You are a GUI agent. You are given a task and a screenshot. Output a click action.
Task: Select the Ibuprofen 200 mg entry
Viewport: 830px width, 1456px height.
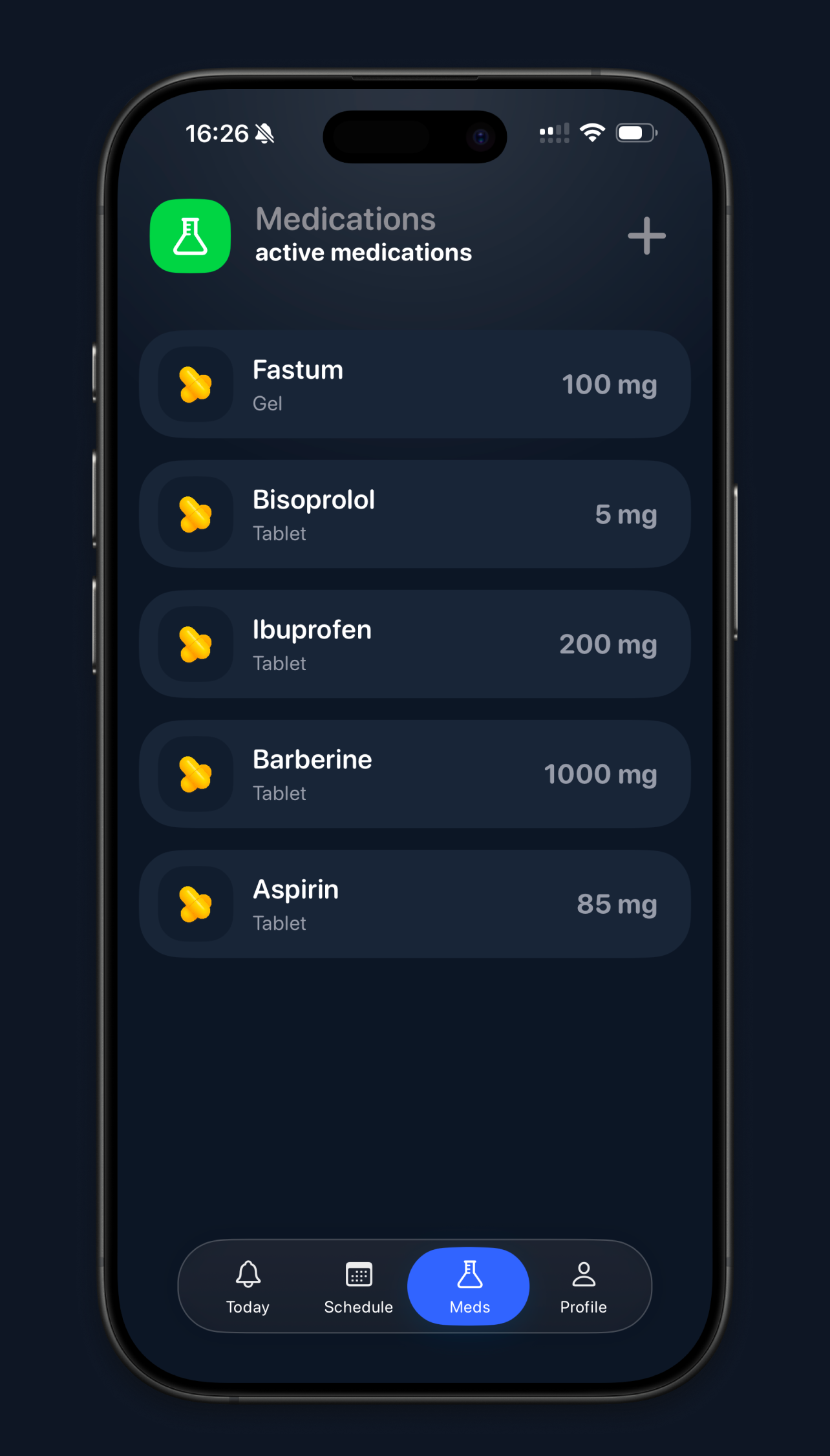click(414, 644)
